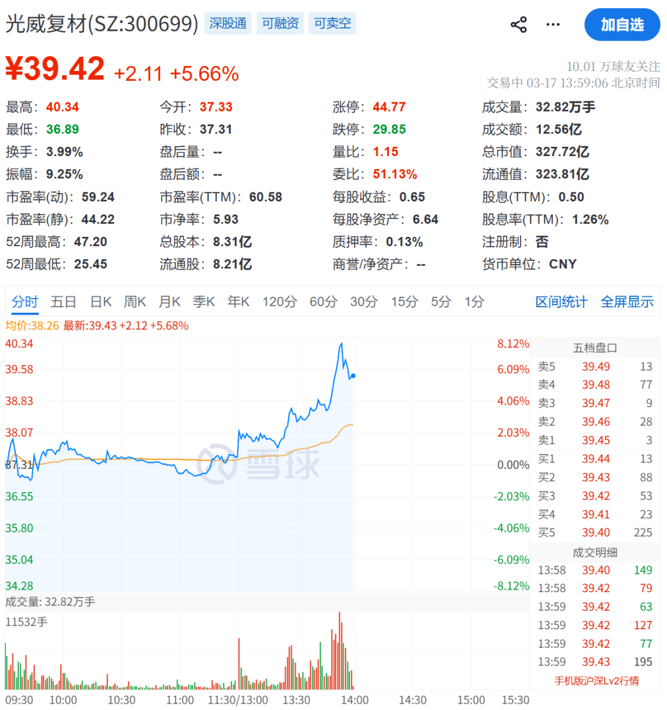
Task: Switch to the 季K chart tab
Action: (x=204, y=301)
